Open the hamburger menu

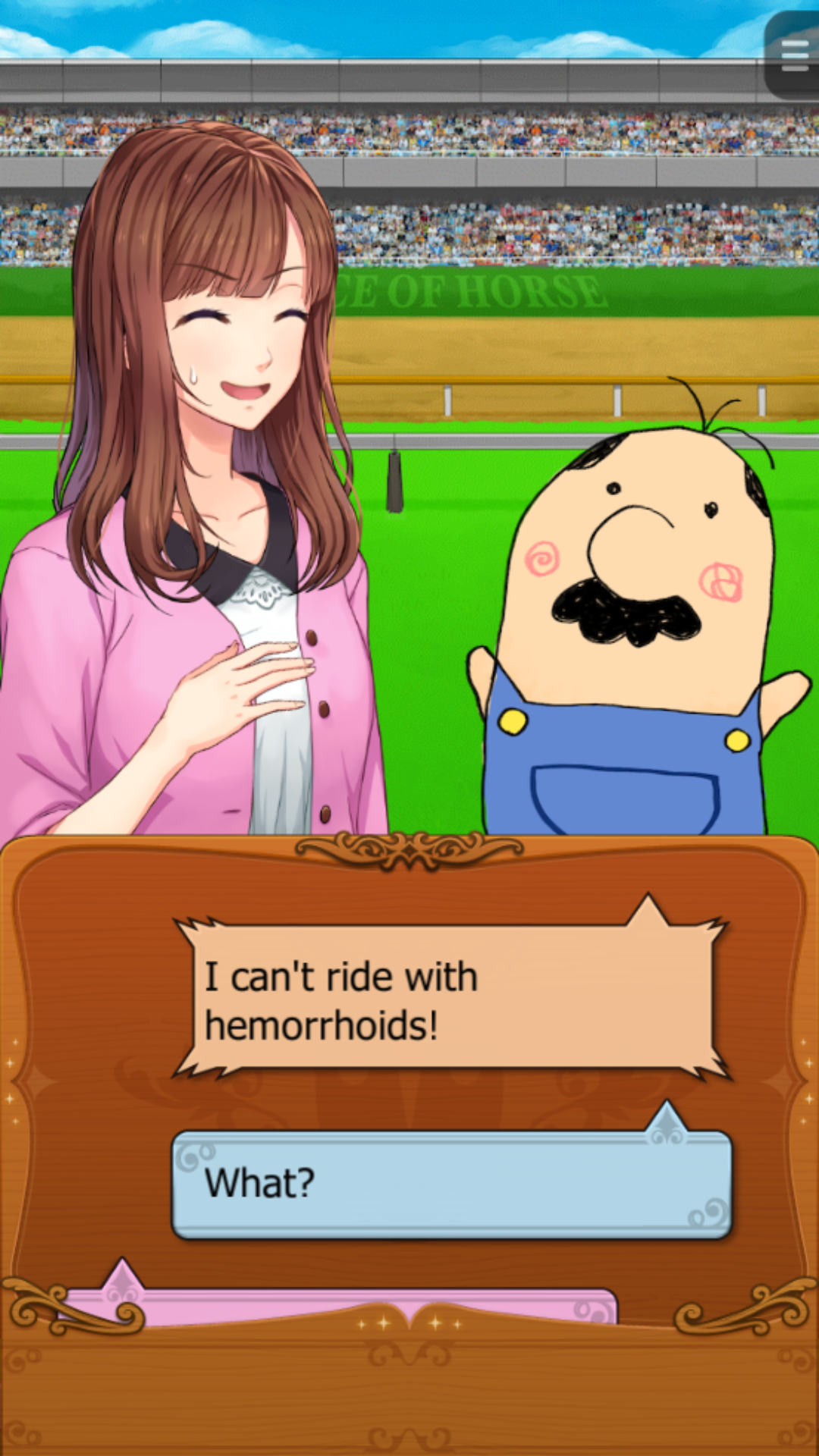[794, 55]
